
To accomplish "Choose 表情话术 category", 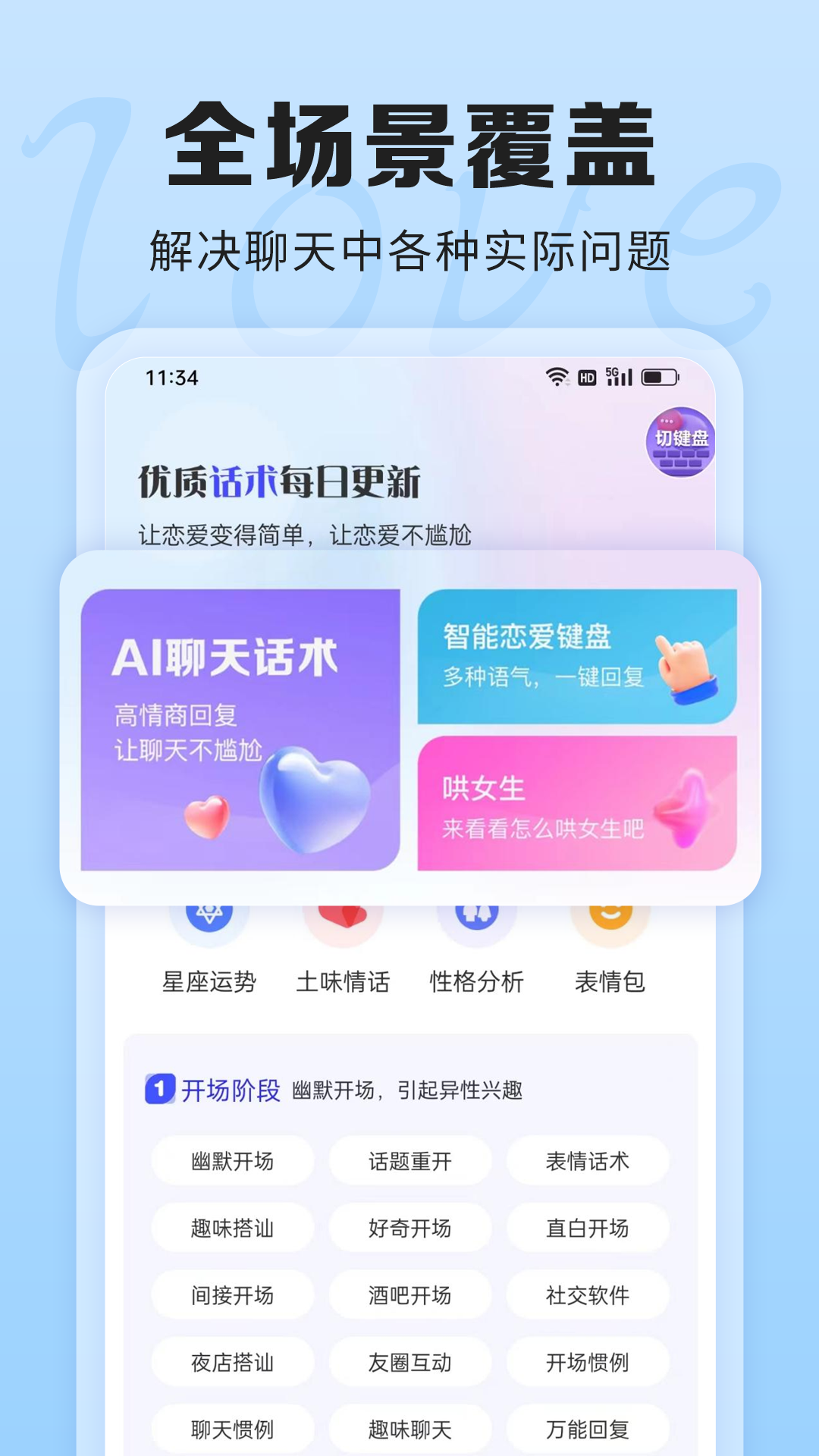I will point(588,1160).
